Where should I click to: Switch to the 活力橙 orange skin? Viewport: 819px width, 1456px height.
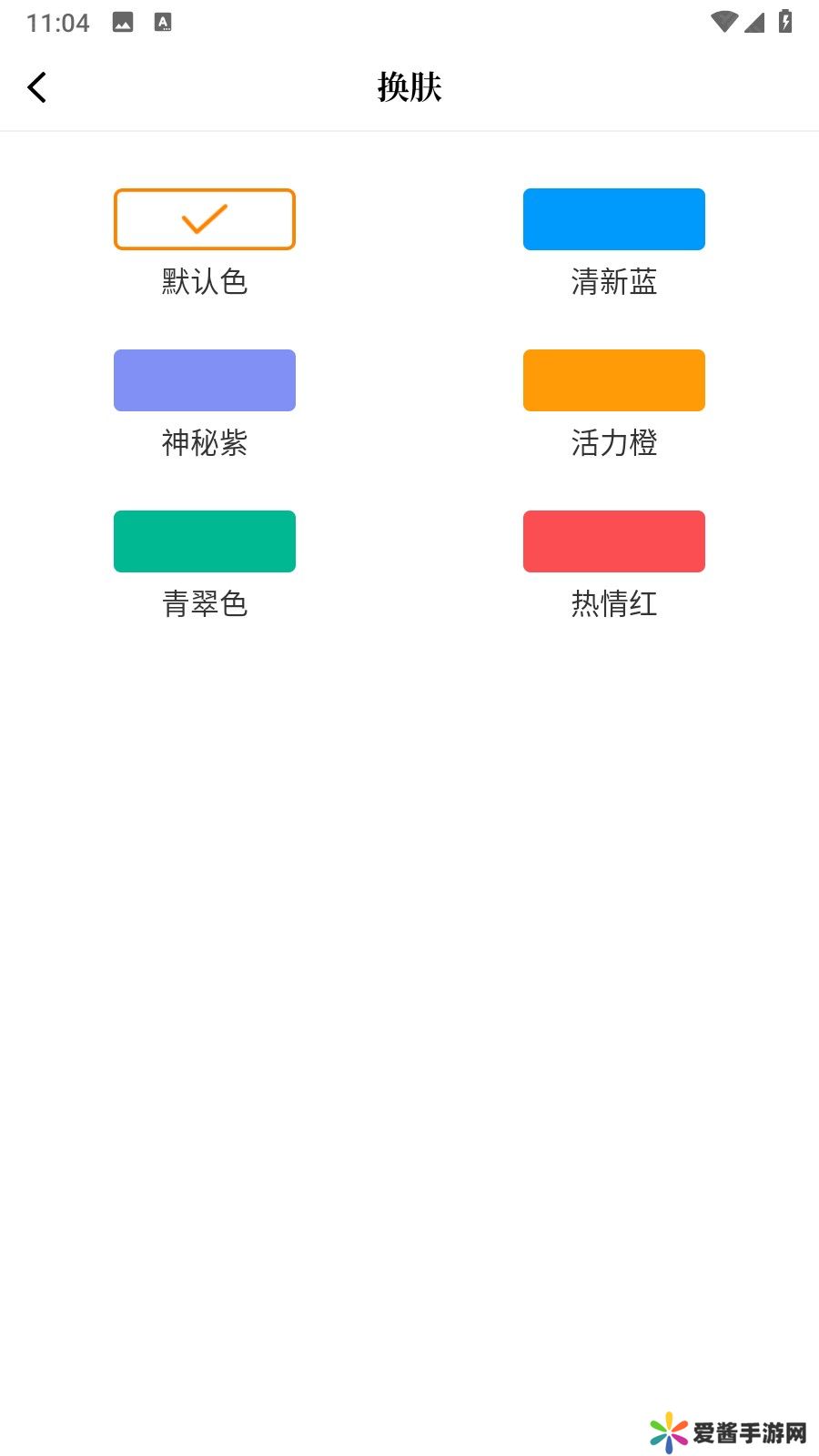coord(614,380)
